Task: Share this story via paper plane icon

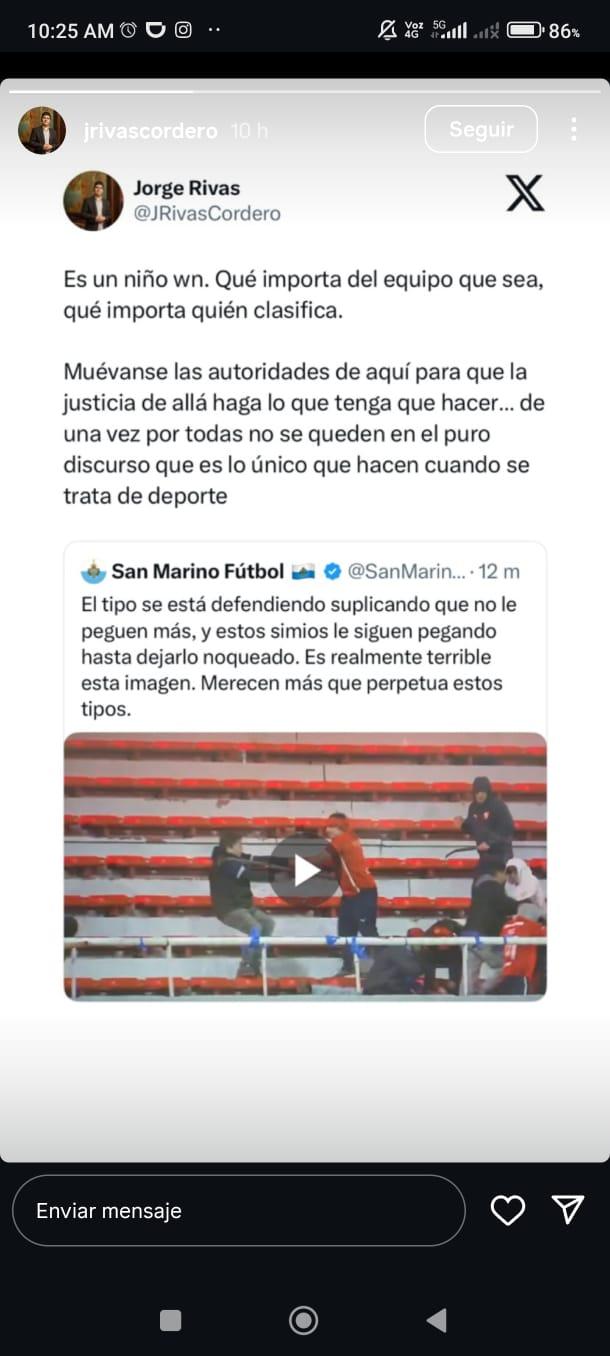Action: pyautogui.click(x=568, y=1210)
